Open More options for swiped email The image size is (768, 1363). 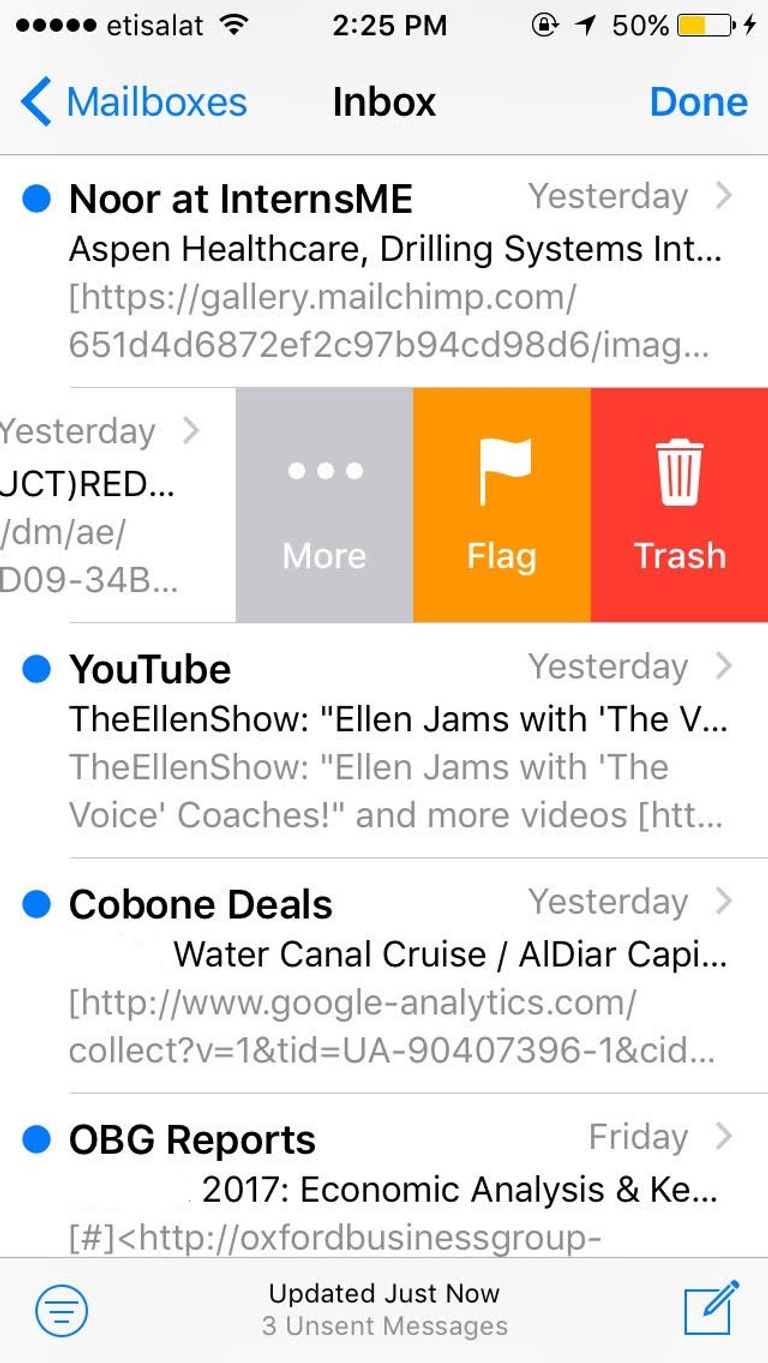click(x=324, y=506)
